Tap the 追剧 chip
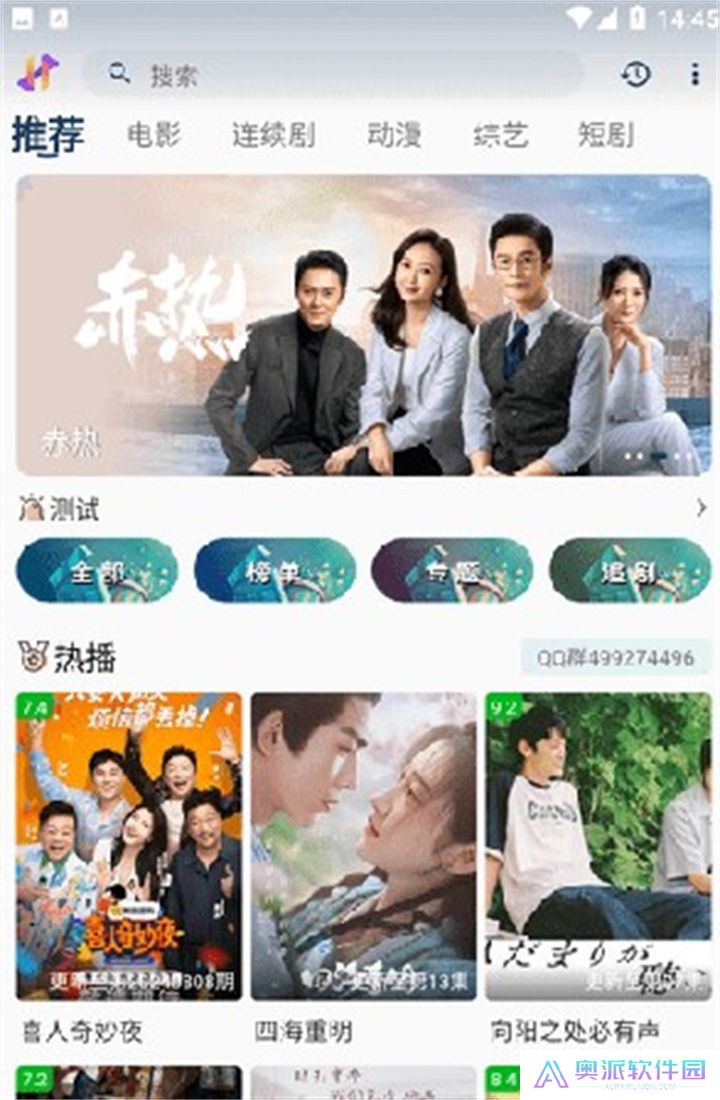The image size is (720, 1100). point(630,571)
